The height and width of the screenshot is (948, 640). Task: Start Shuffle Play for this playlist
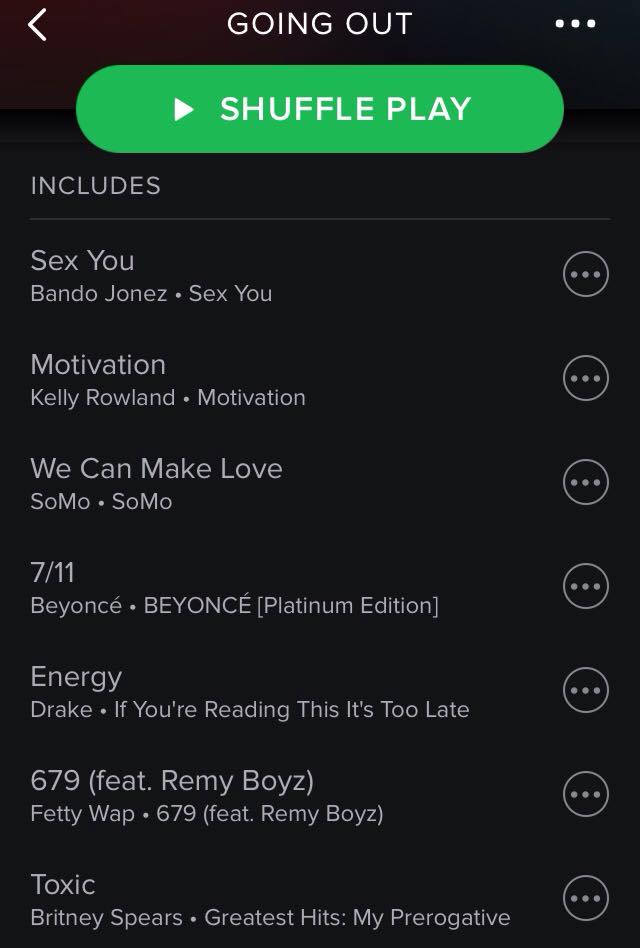click(x=320, y=109)
